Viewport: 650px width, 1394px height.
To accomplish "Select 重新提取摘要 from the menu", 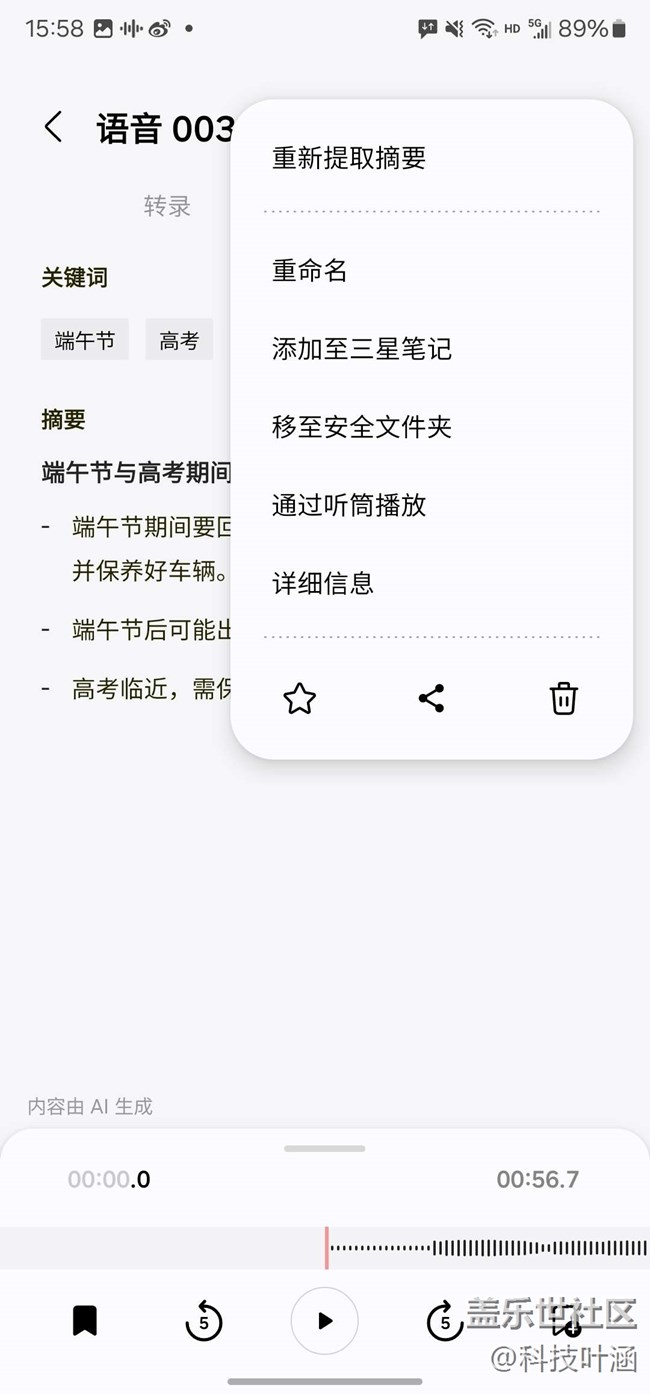I will pos(349,158).
